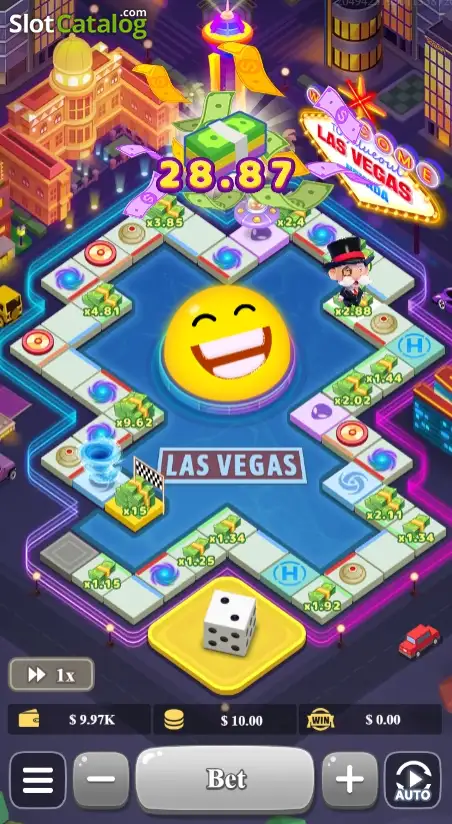The height and width of the screenshot is (824, 452).
Task: Open the hamburger menu
Action: click(x=38, y=779)
